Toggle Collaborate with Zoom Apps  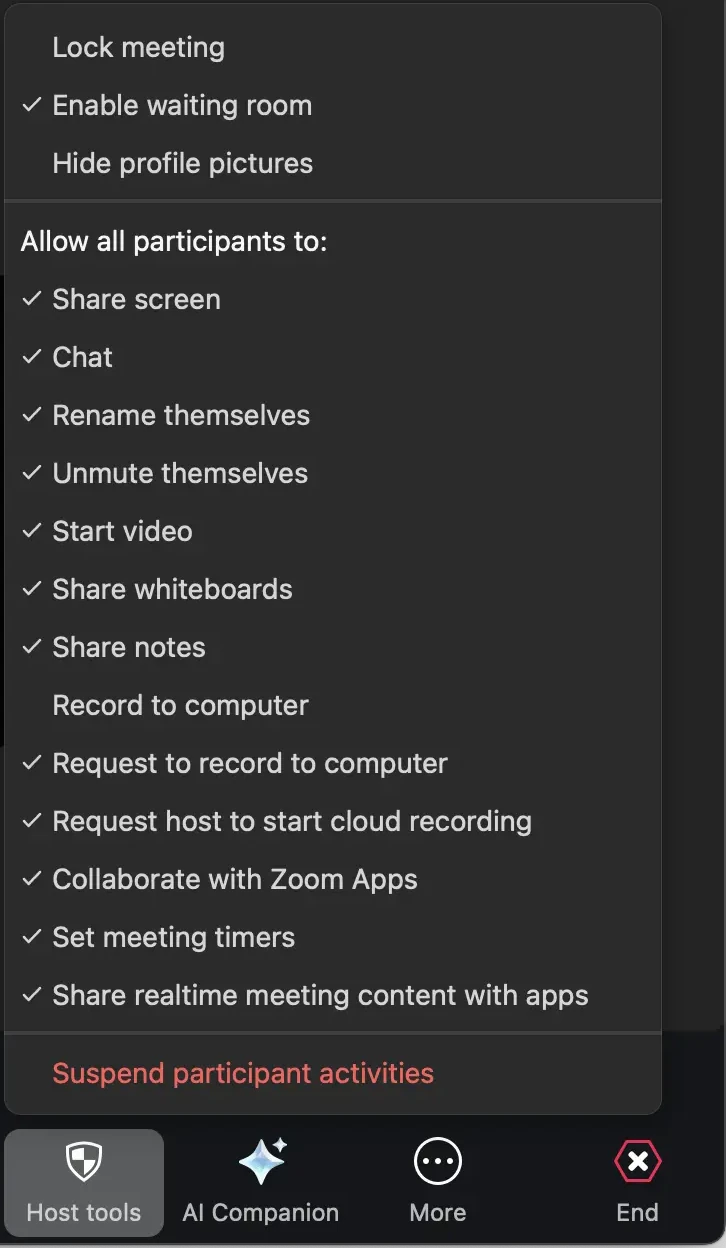pos(235,879)
